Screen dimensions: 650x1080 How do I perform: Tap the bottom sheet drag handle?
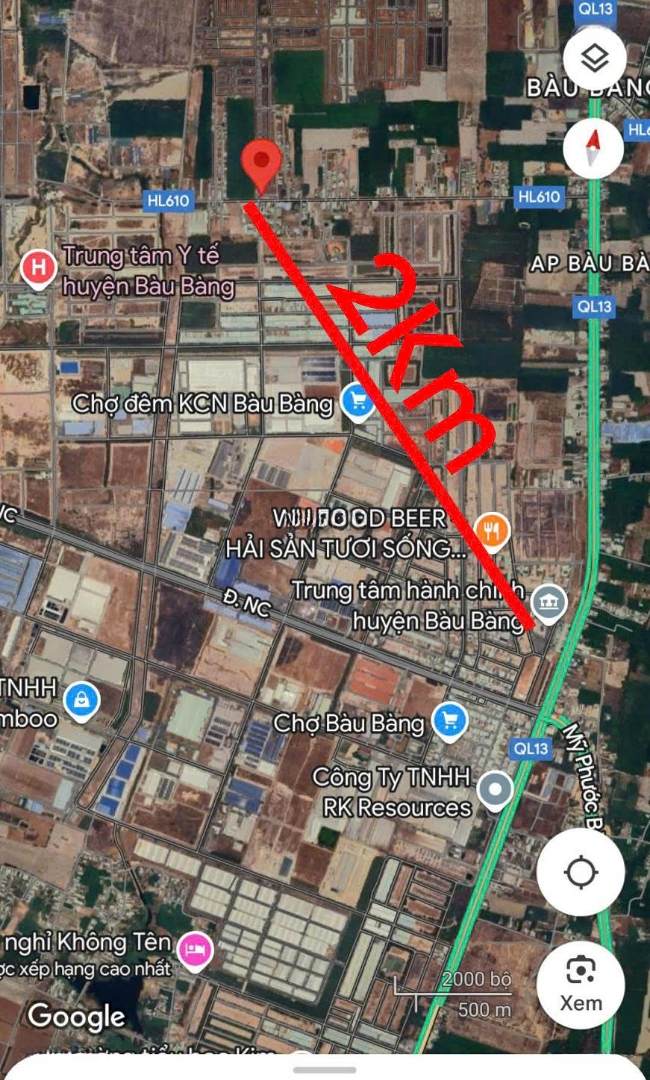pos(325,1070)
